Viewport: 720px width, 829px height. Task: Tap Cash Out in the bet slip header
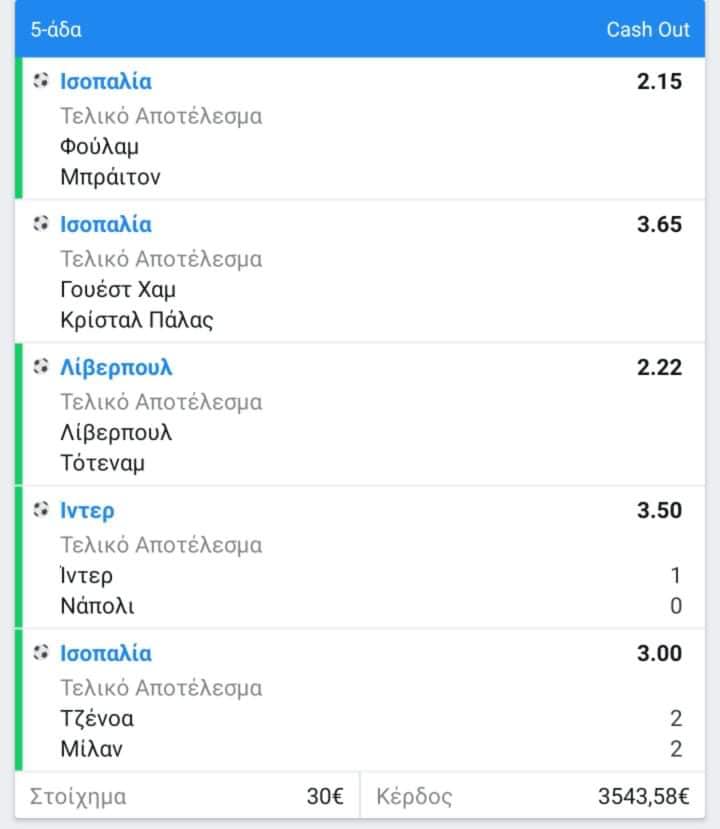click(x=647, y=29)
